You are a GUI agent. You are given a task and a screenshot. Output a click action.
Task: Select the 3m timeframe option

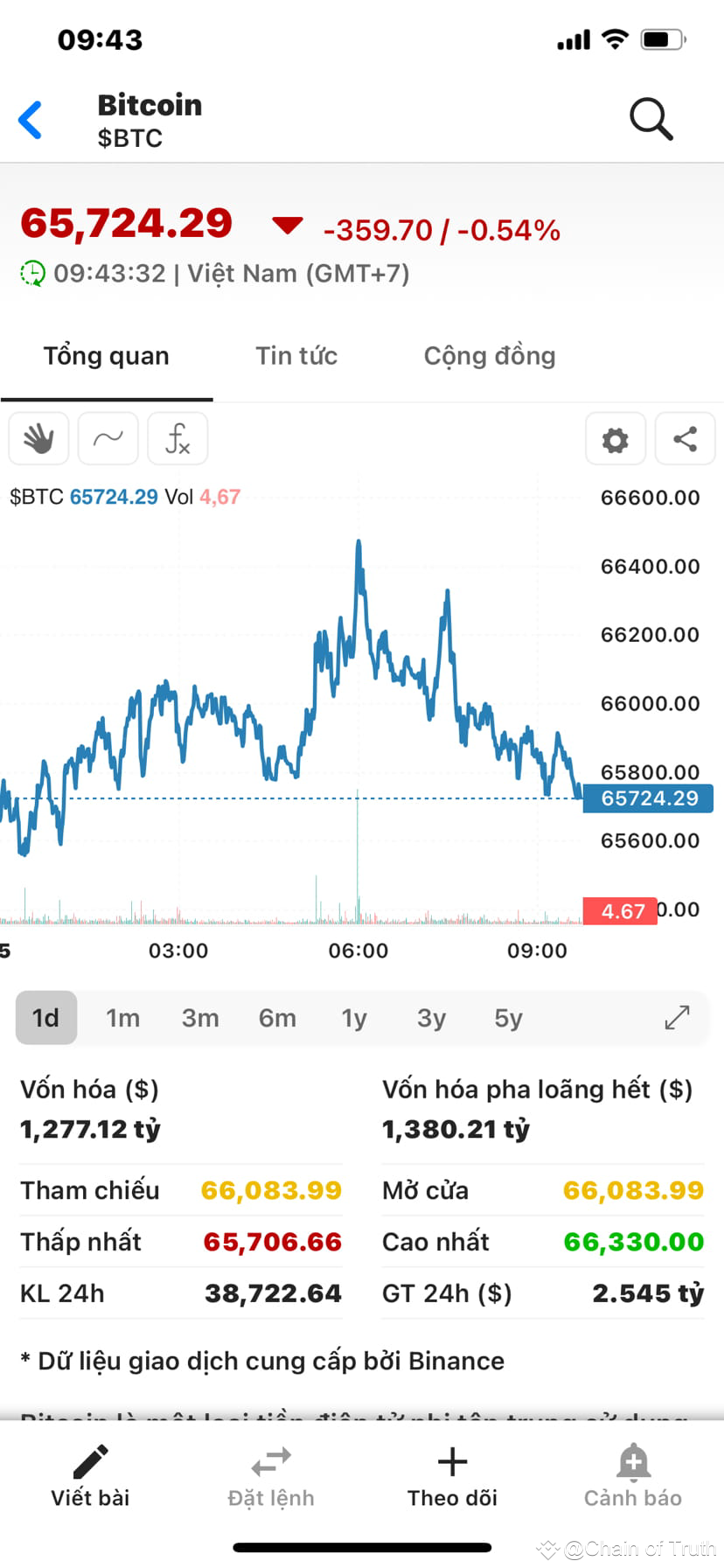coord(199,1017)
